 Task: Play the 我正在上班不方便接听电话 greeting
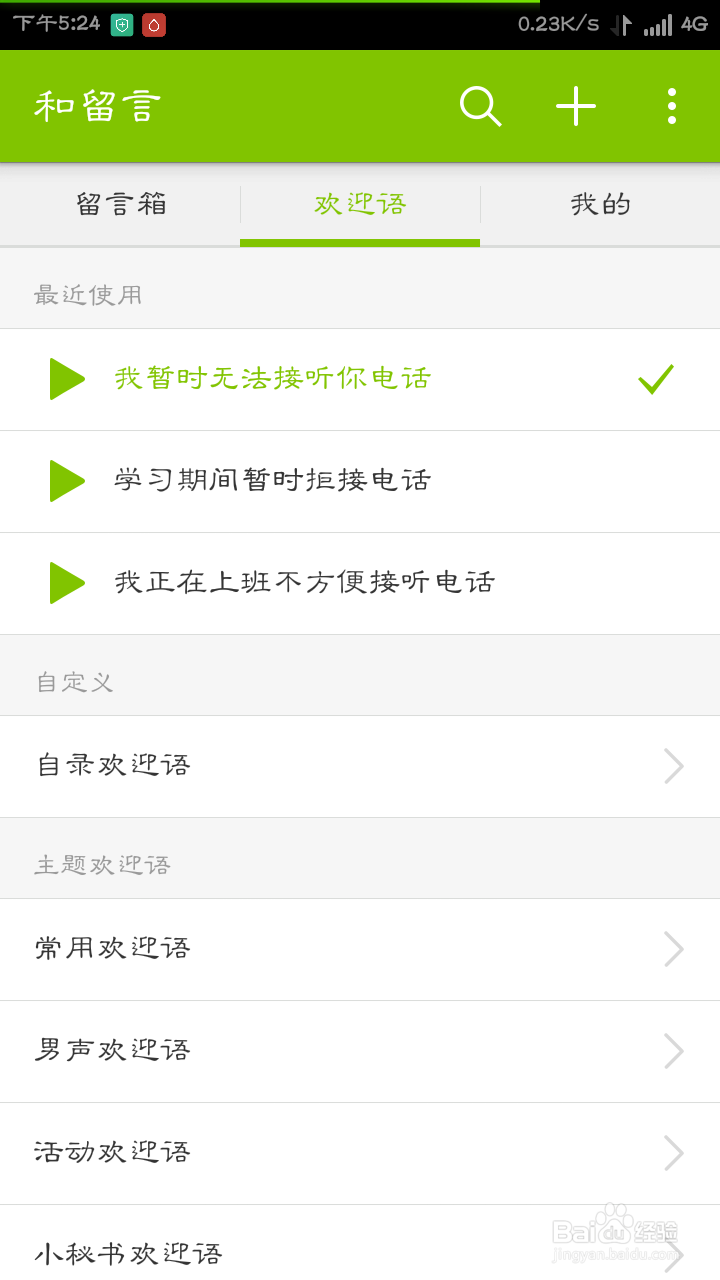tap(67, 583)
